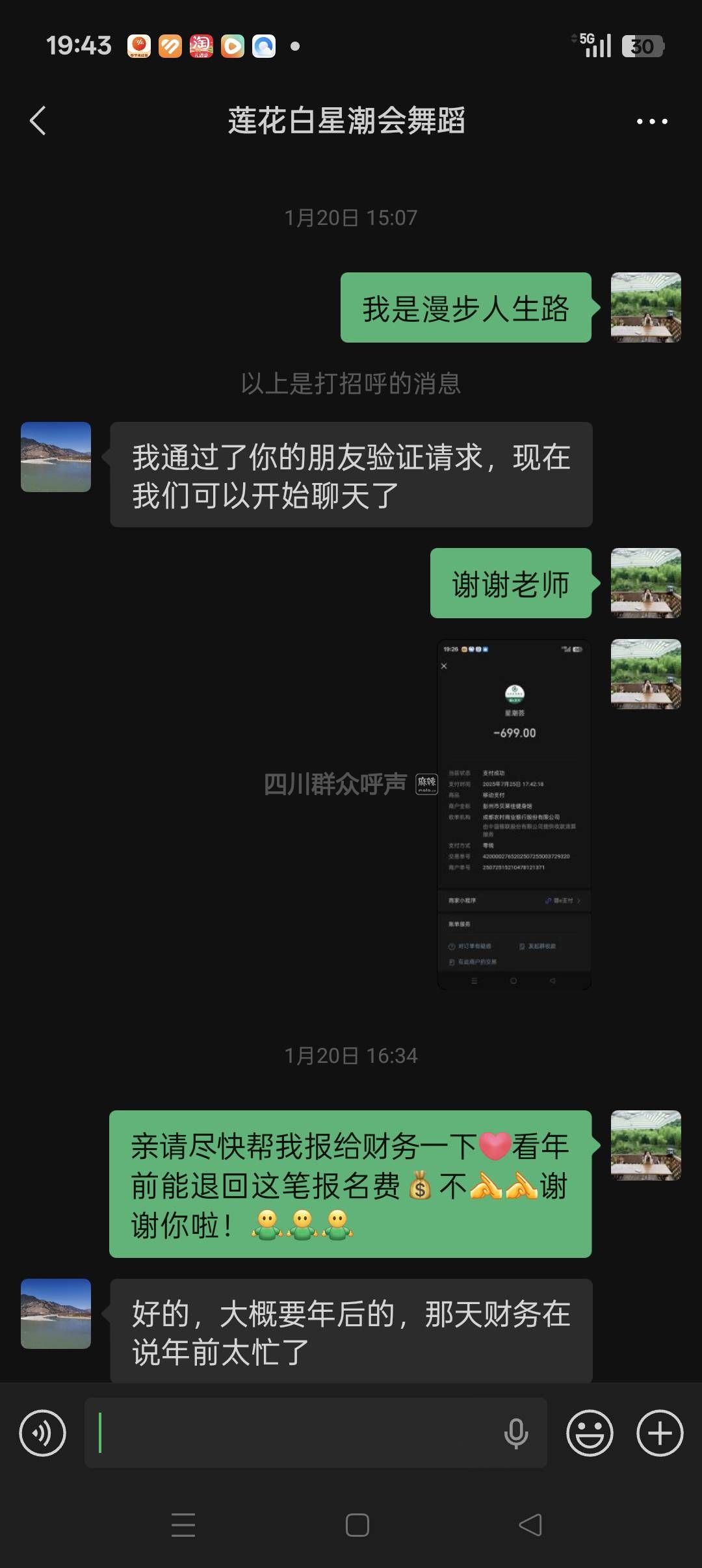Open the plus attachments menu

[659, 1433]
